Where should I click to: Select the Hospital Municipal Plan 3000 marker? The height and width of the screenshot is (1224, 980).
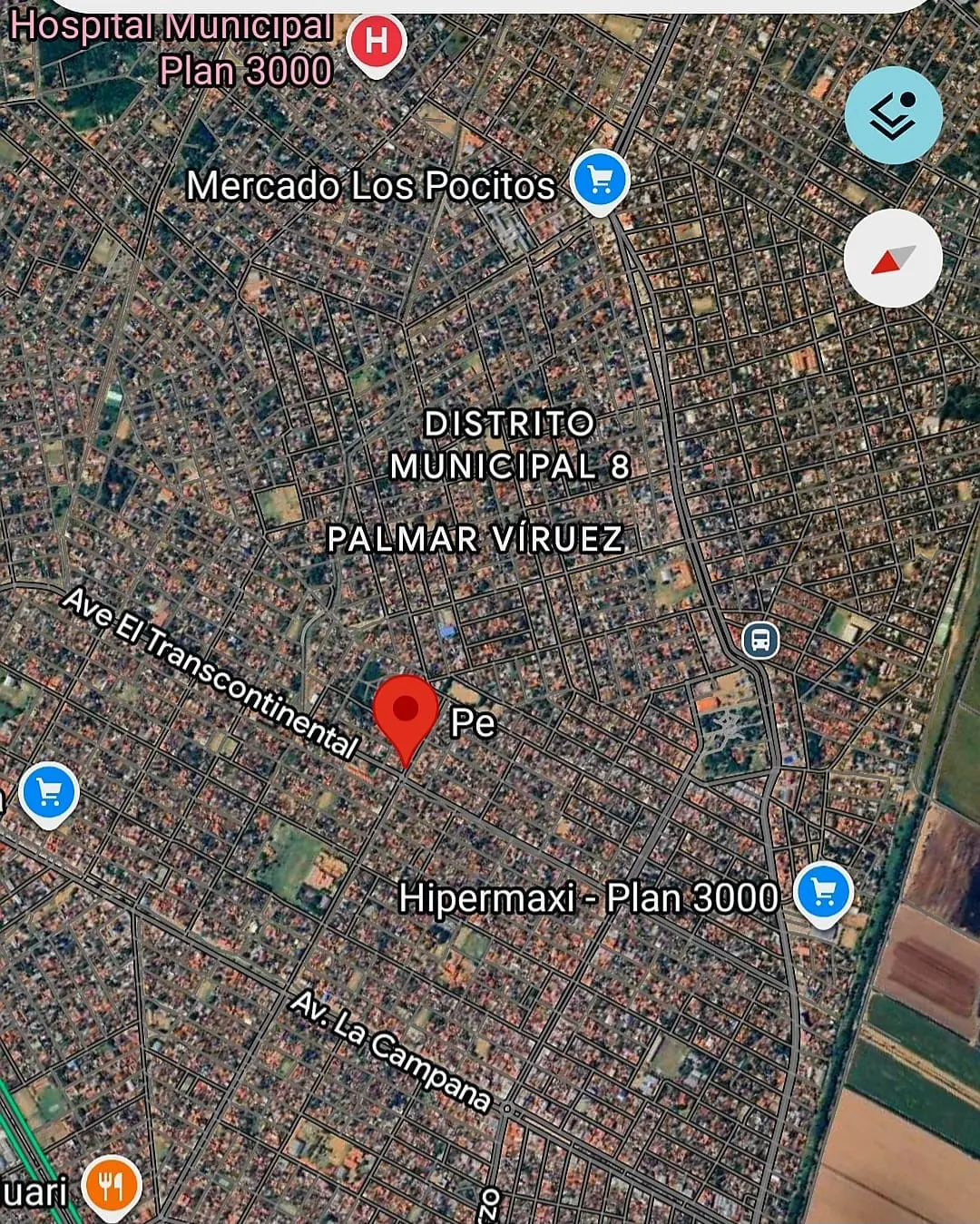(376, 42)
